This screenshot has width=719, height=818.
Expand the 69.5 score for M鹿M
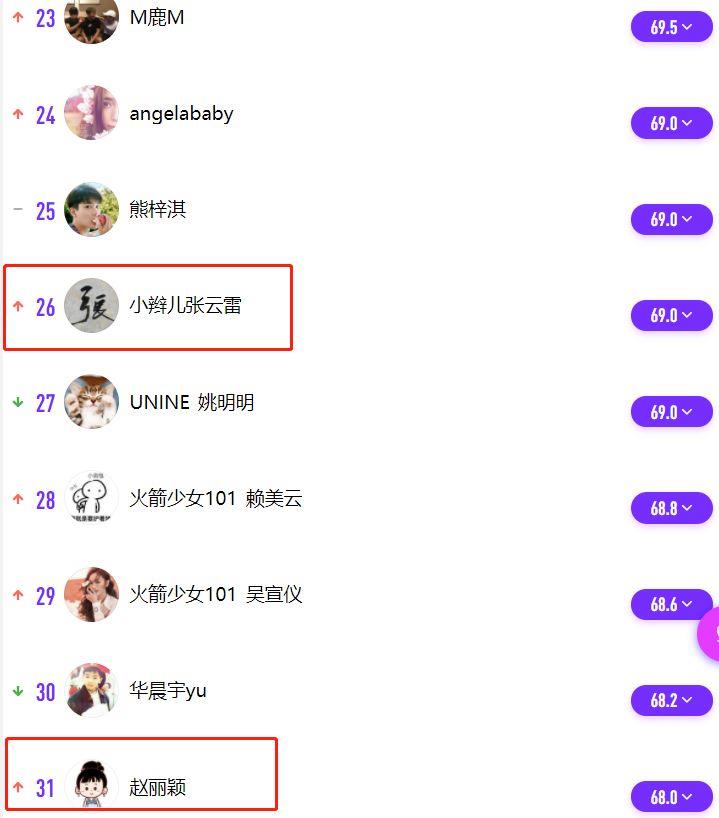(x=671, y=27)
